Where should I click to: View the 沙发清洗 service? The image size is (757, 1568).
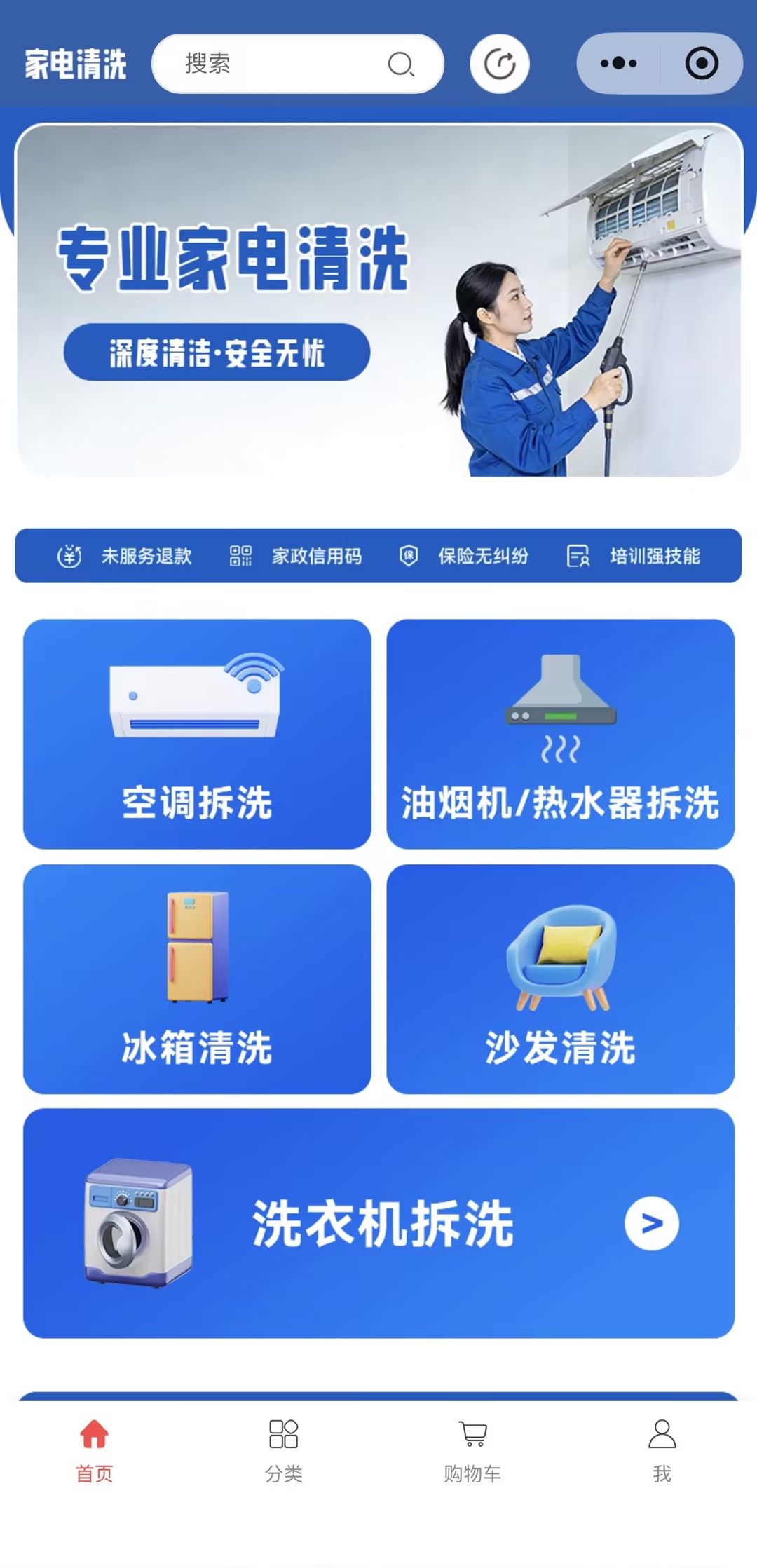[x=560, y=979]
